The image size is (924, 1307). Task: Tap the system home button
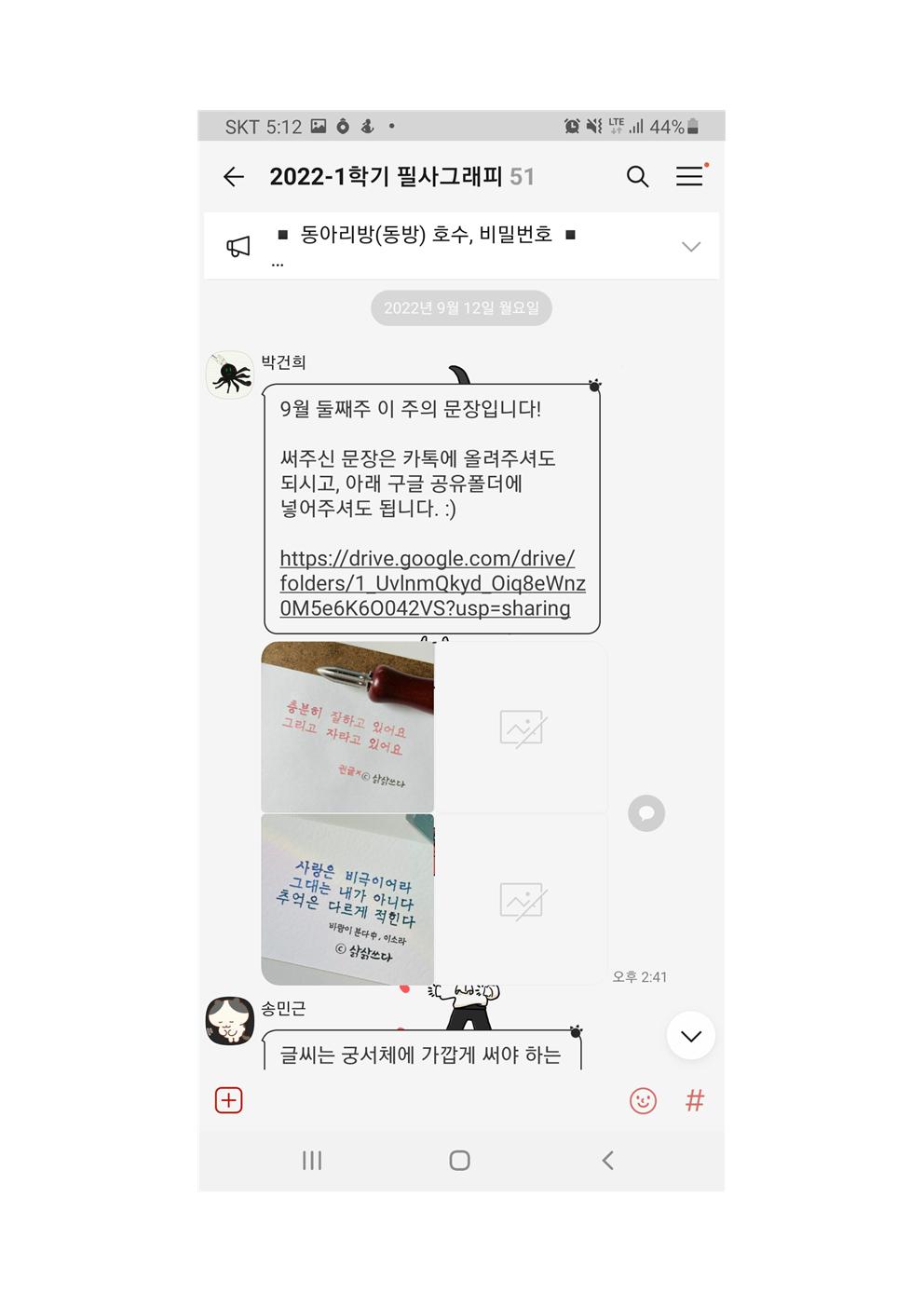tap(459, 1160)
